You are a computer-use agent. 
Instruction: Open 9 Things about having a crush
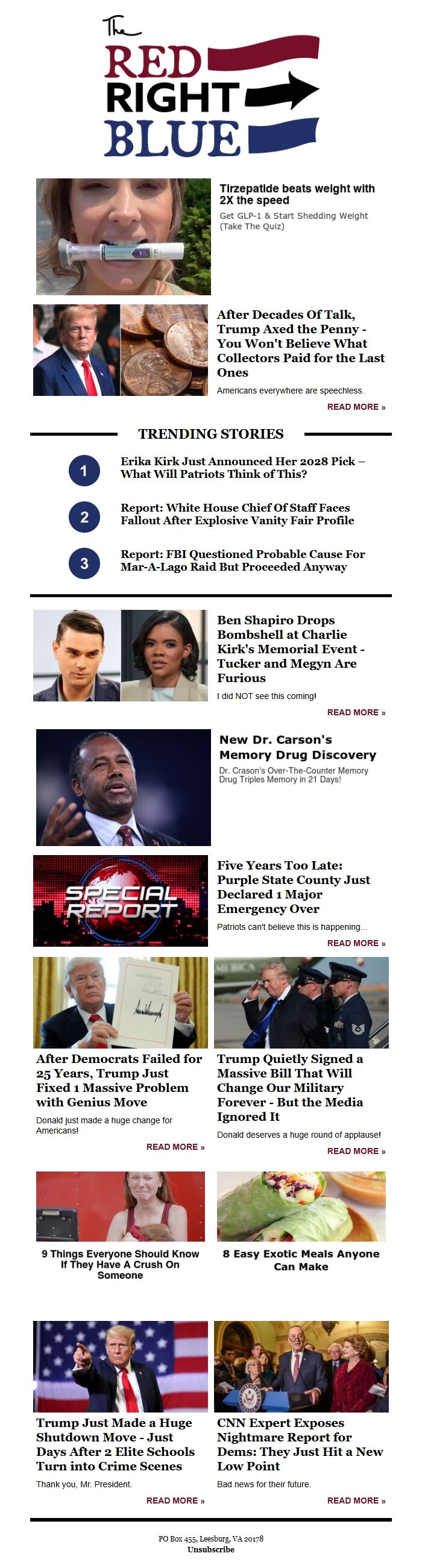(120, 1264)
